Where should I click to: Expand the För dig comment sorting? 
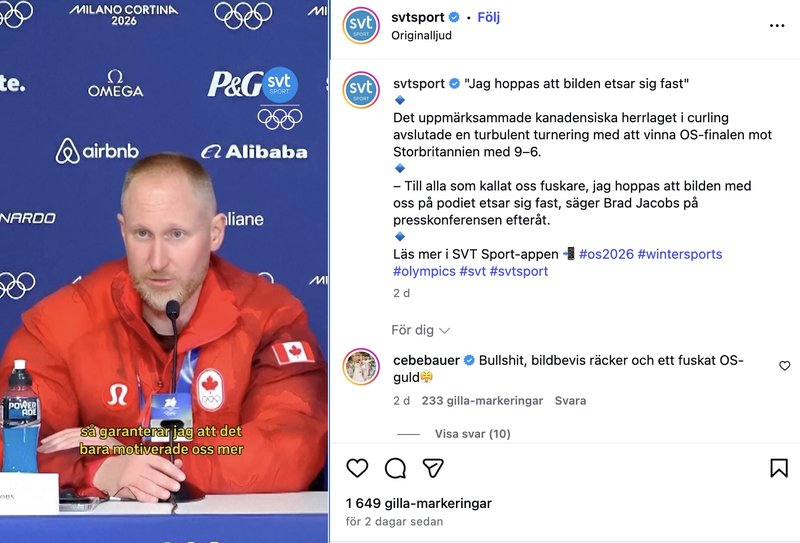pos(420,330)
